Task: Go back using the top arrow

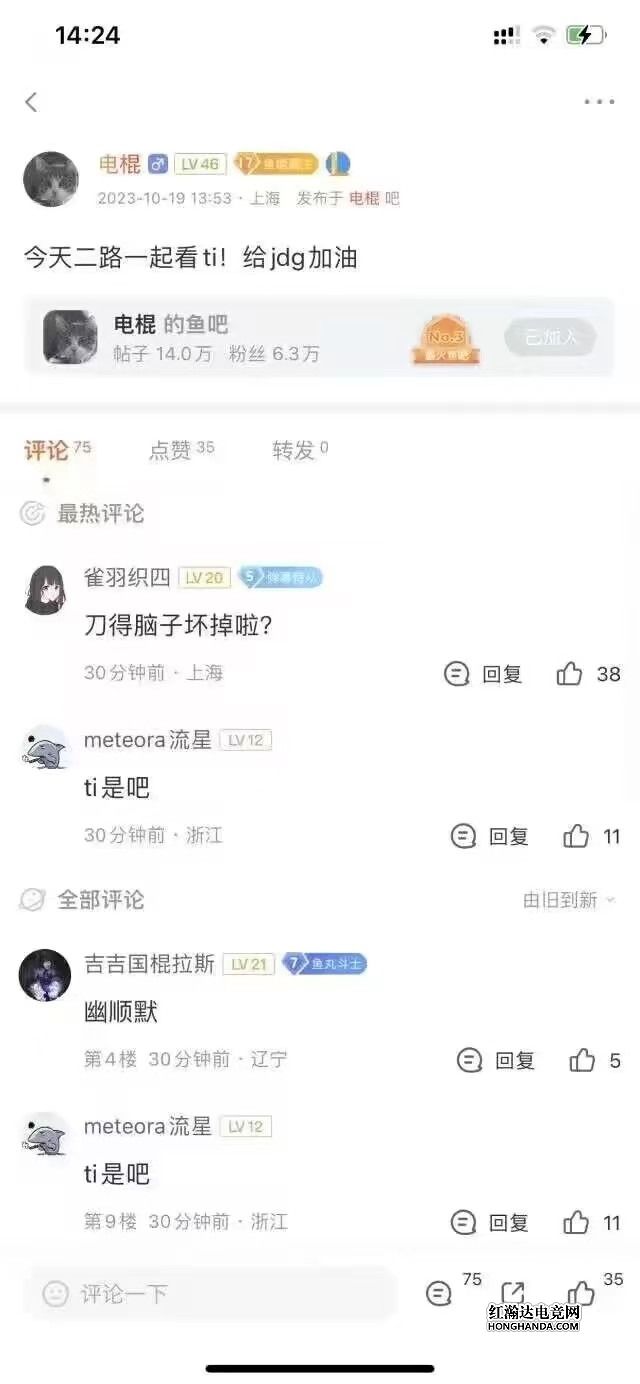Action: pyautogui.click(x=31, y=101)
